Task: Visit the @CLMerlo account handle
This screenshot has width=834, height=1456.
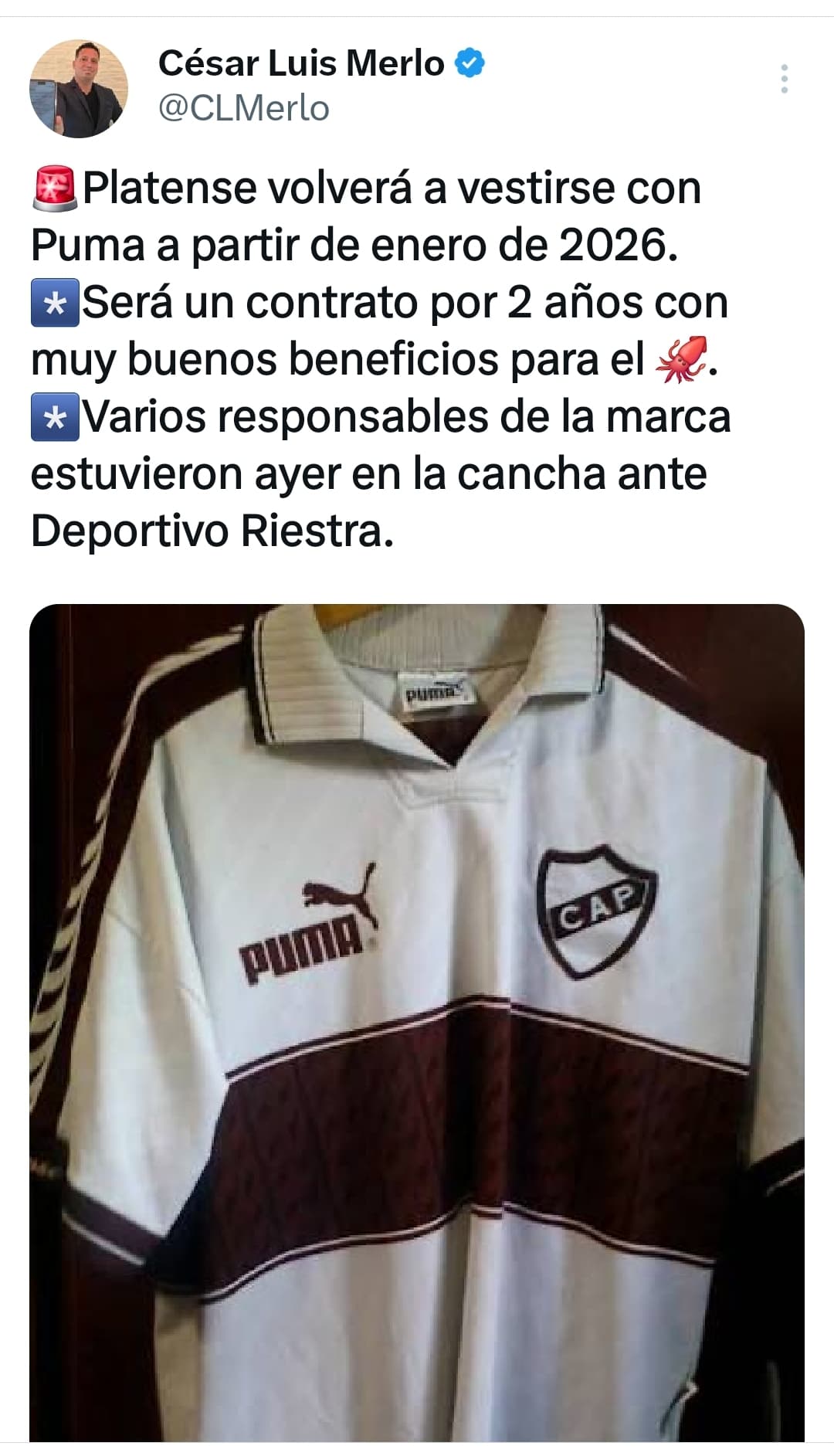Action: click(243, 108)
